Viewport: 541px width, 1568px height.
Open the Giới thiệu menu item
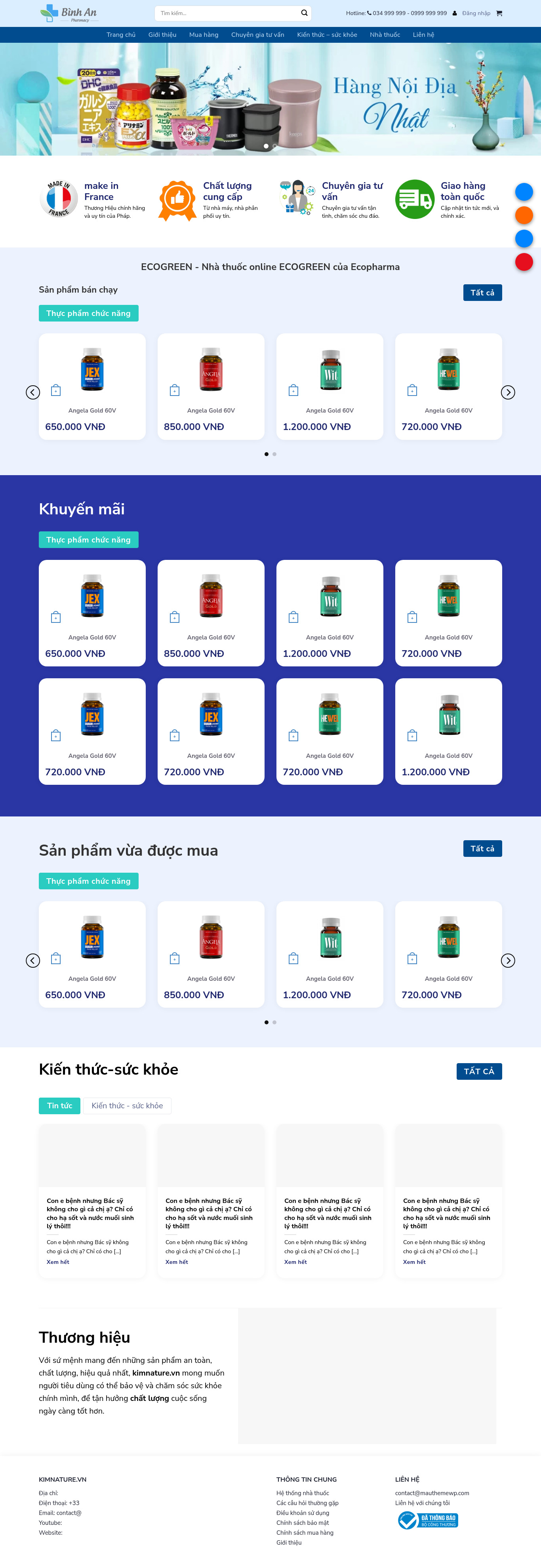coord(162,35)
